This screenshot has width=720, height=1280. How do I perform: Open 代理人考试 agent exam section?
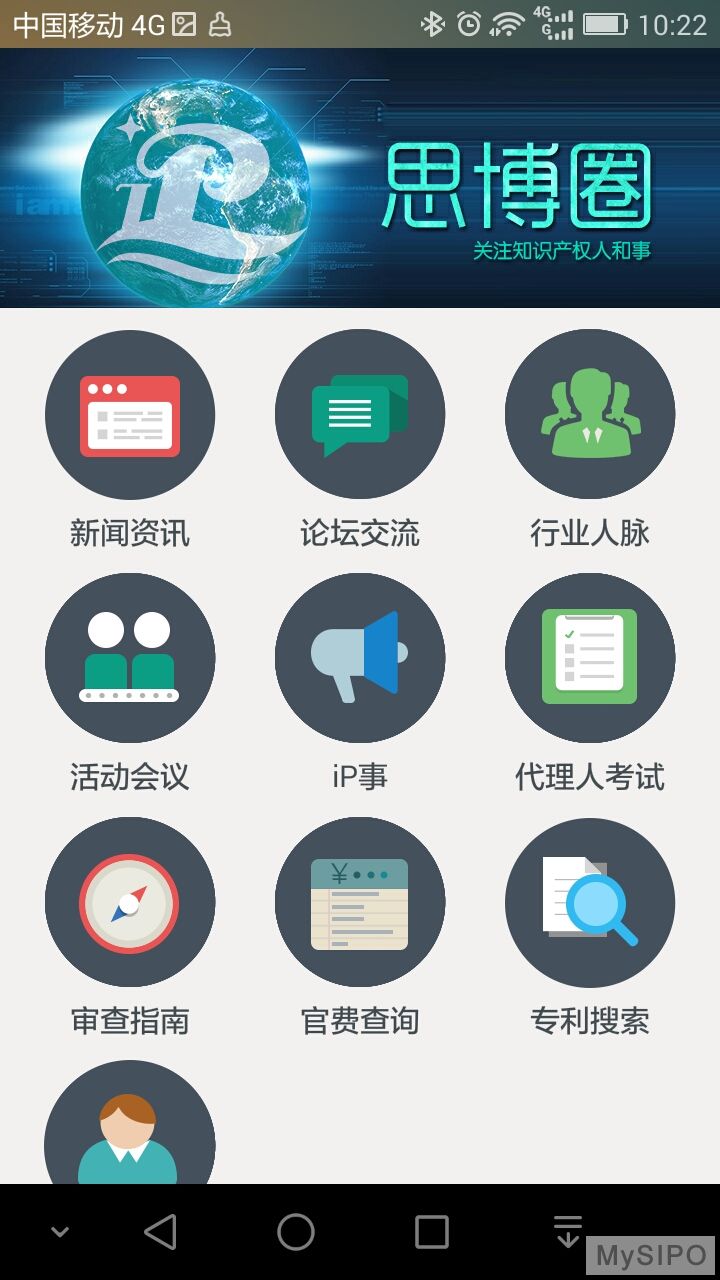[590, 658]
